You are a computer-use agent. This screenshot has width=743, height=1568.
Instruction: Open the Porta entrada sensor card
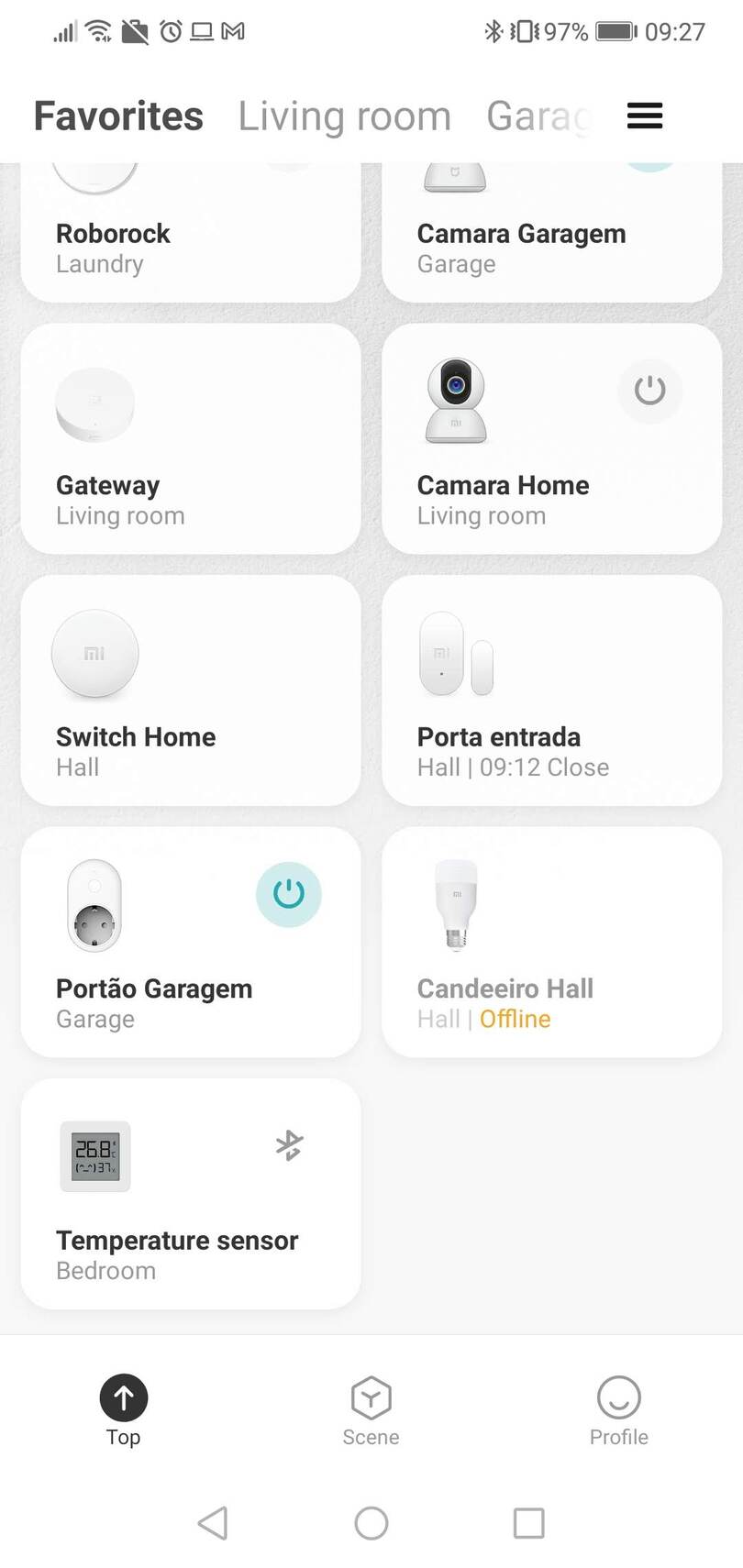tap(551, 690)
